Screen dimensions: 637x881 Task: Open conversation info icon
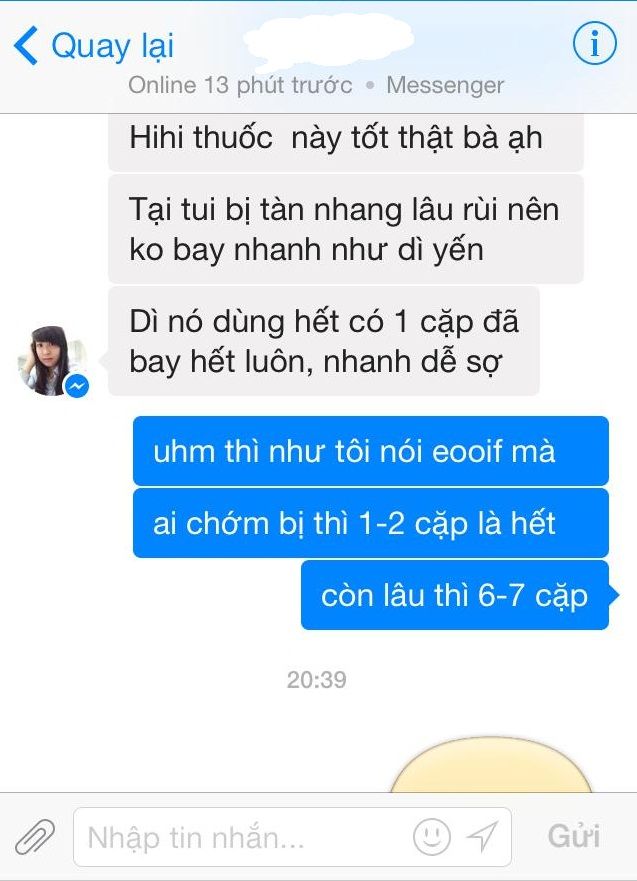(x=594, y=44)
